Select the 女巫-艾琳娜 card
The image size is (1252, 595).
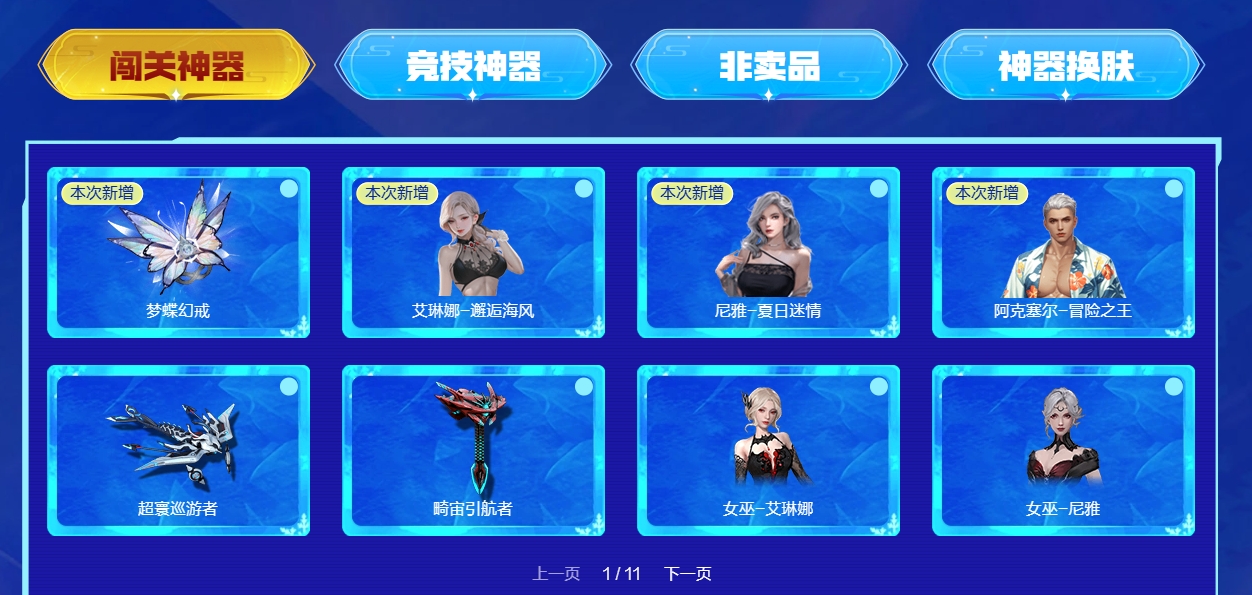coord(768,450)
